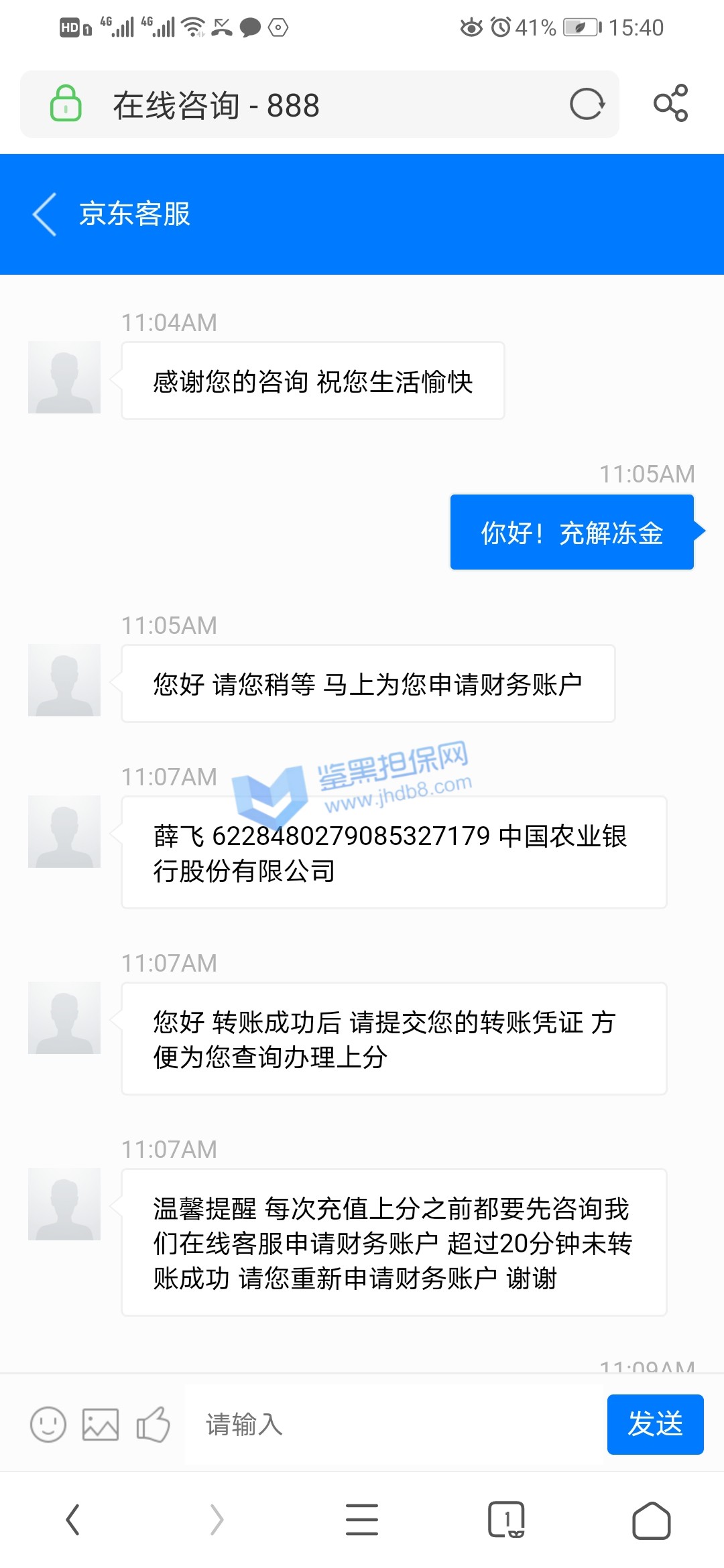
Task: Open the browser tabs switcher
Action: tap(506, 1519)
